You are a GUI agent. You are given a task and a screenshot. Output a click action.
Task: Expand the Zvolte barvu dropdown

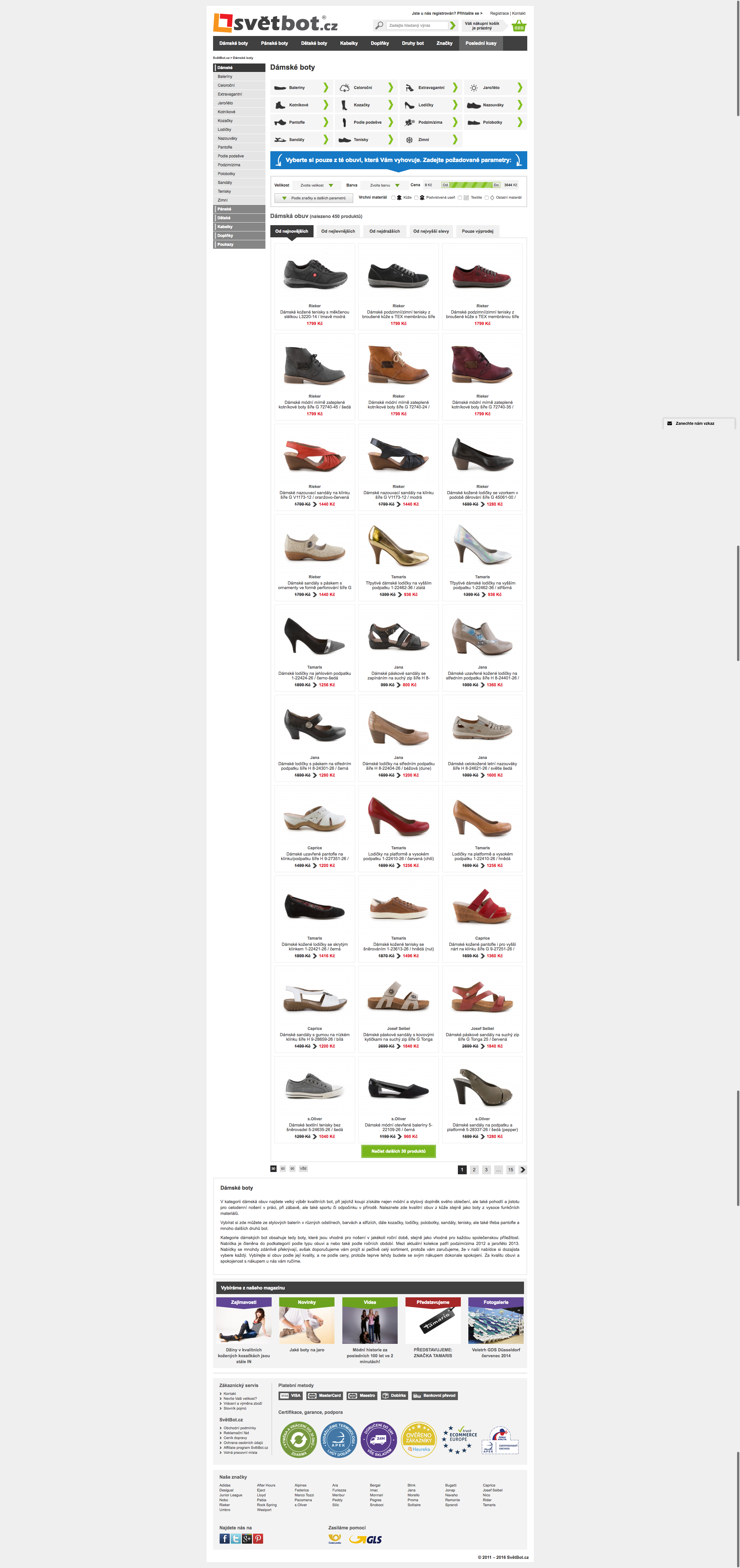pyautogui.click(x=383, y=185)
